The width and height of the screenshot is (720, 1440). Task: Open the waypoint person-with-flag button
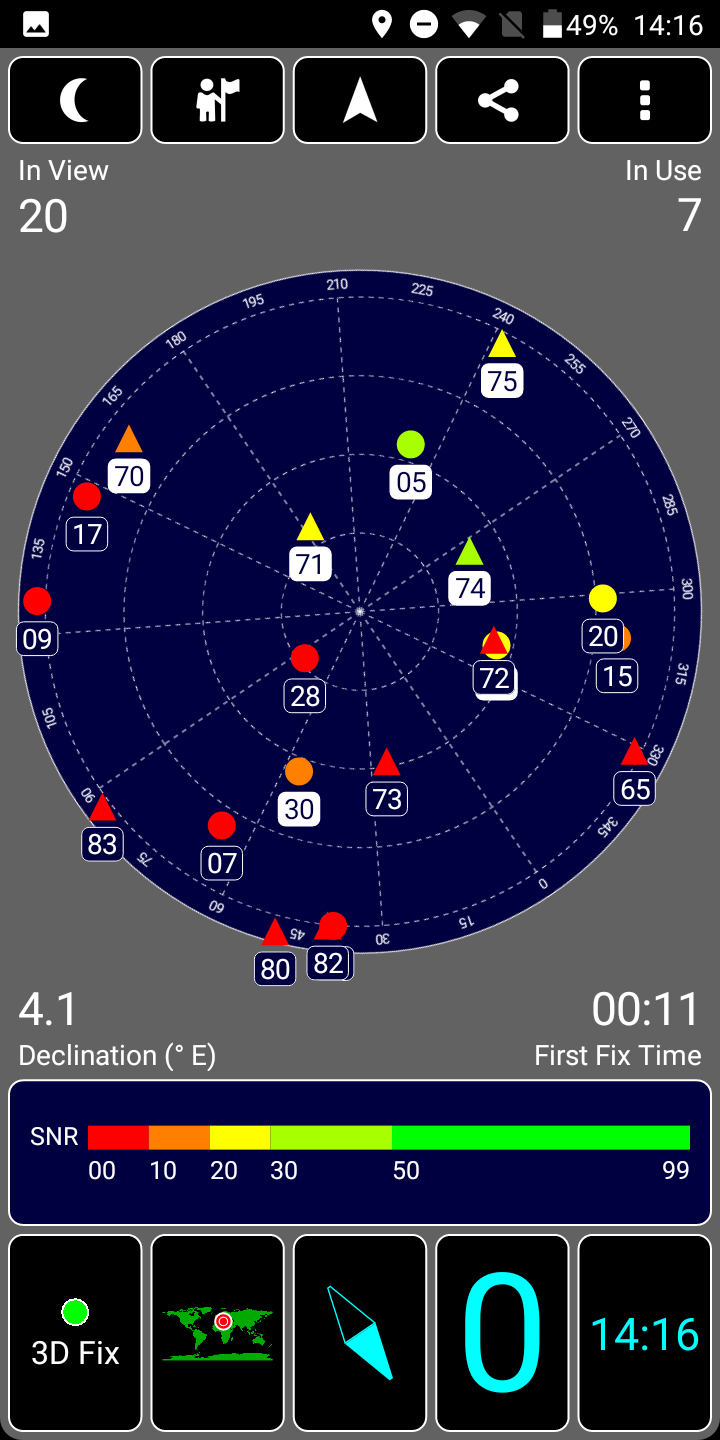pyautogui.click(x=218, y=100)
